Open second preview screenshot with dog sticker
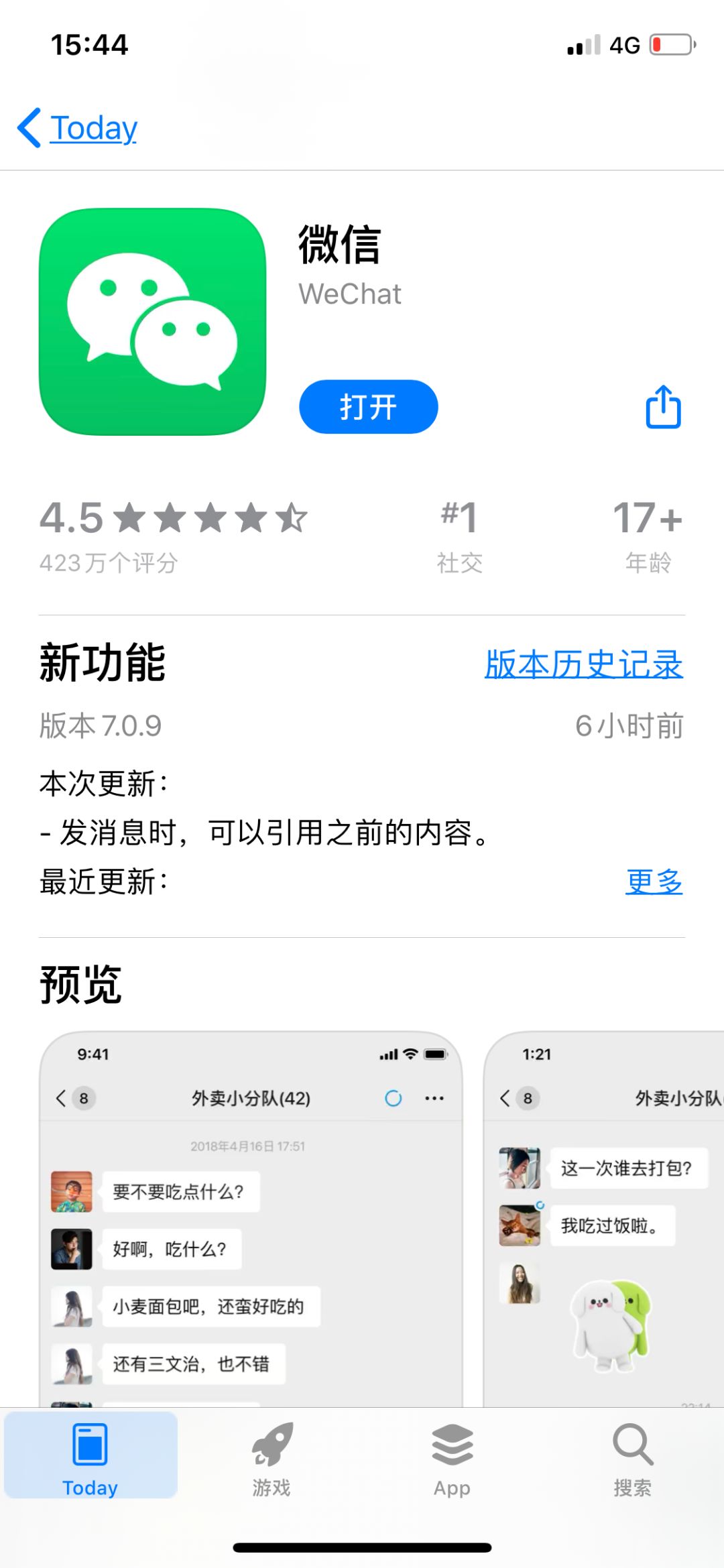724x1568 pixels. [x=603, y=1220]
